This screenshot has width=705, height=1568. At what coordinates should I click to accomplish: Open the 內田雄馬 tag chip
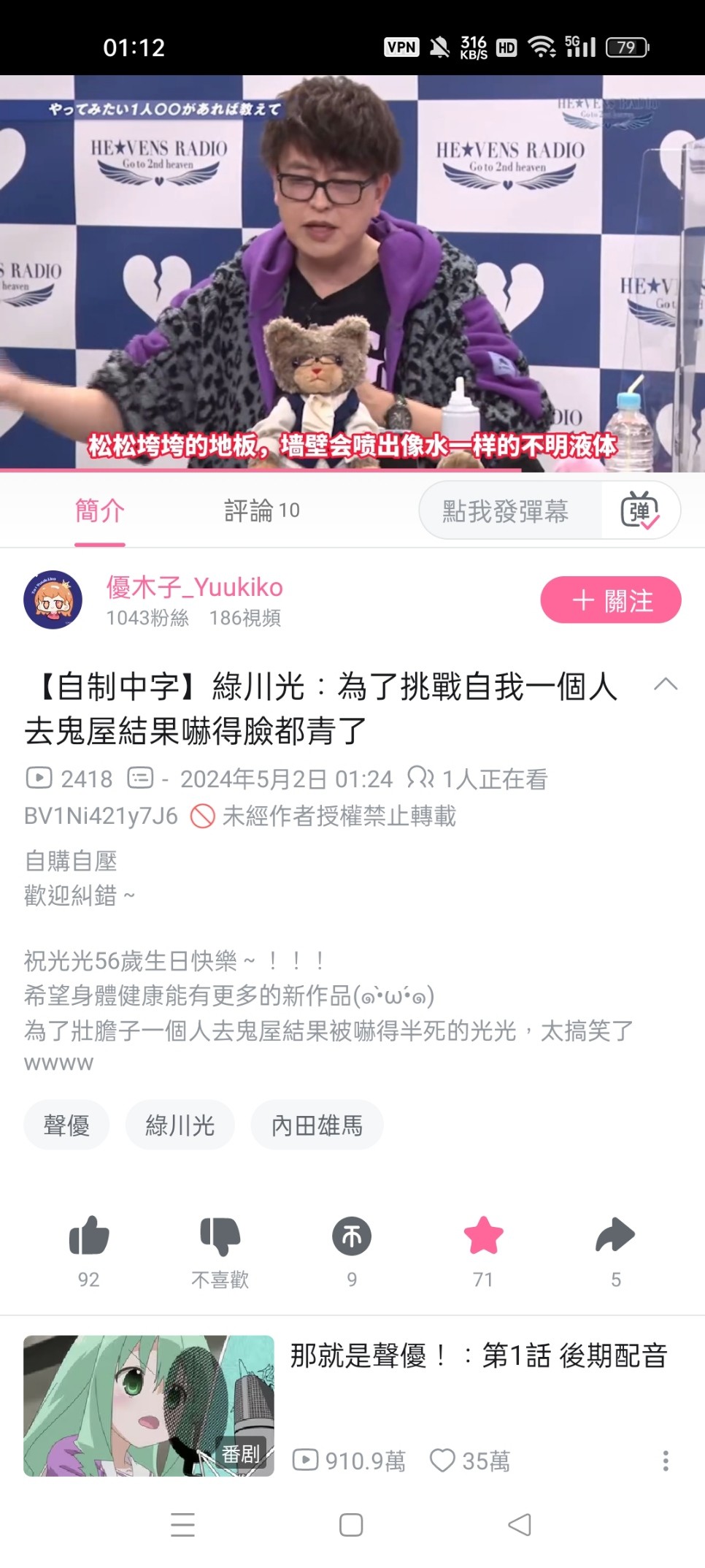tap(317, 1125)
